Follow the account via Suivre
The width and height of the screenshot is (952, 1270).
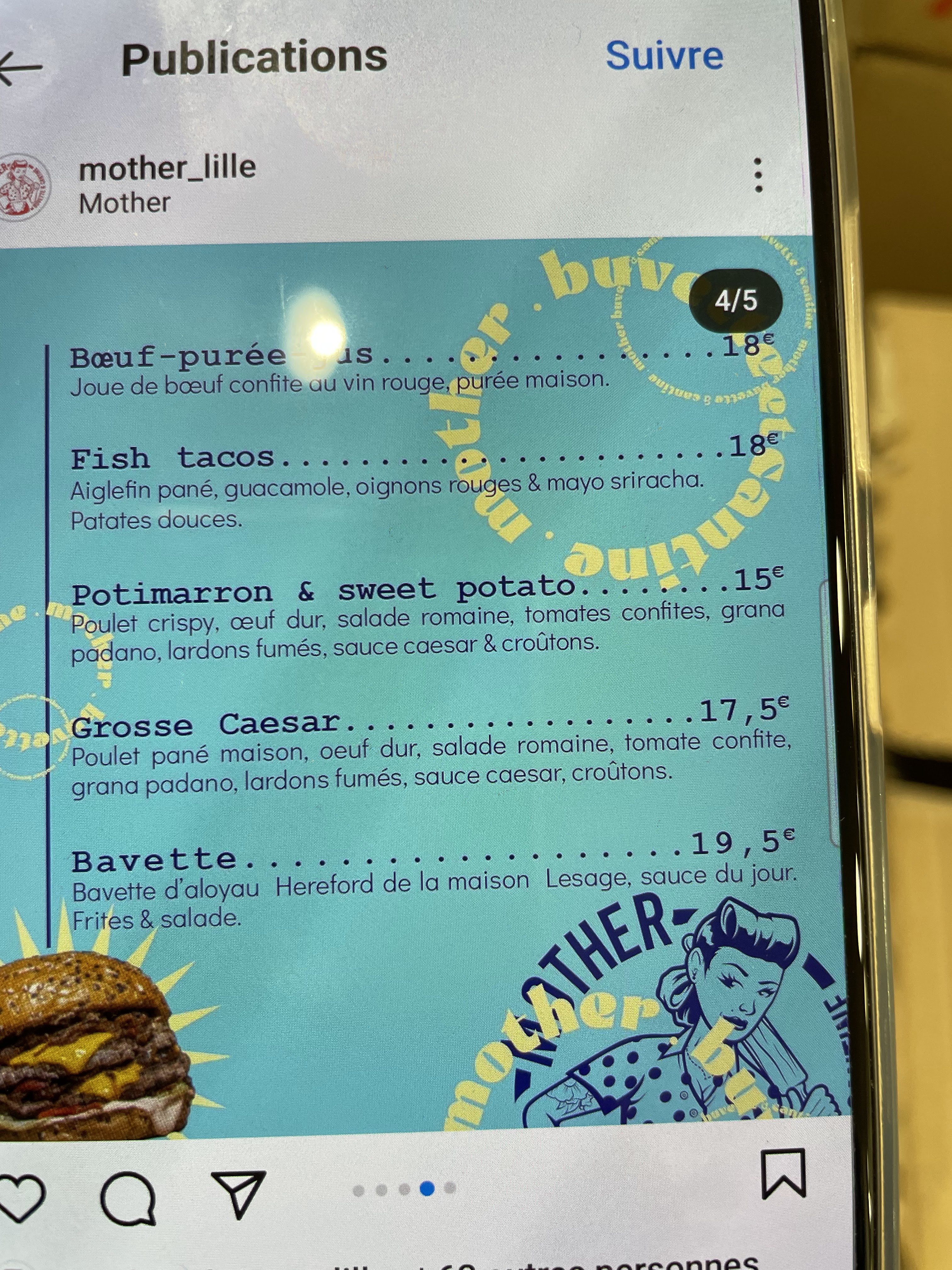coord(665,56)
